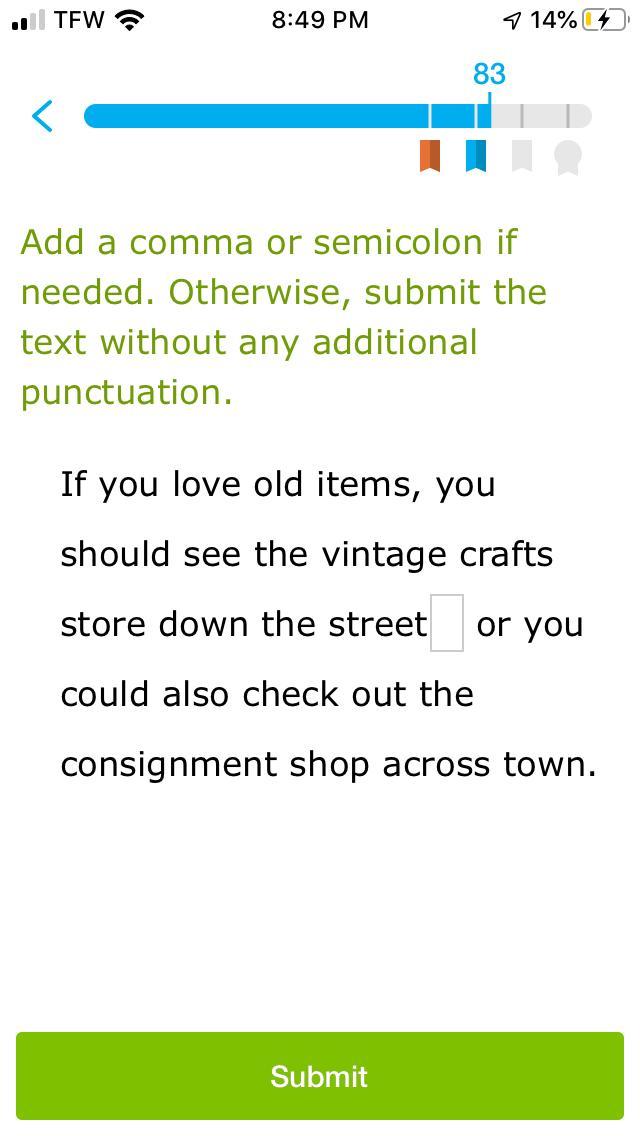Go back using the blue arrow
Image resolution: width=640 pixels, height=1136 pixels.
(x=43, y=116)
